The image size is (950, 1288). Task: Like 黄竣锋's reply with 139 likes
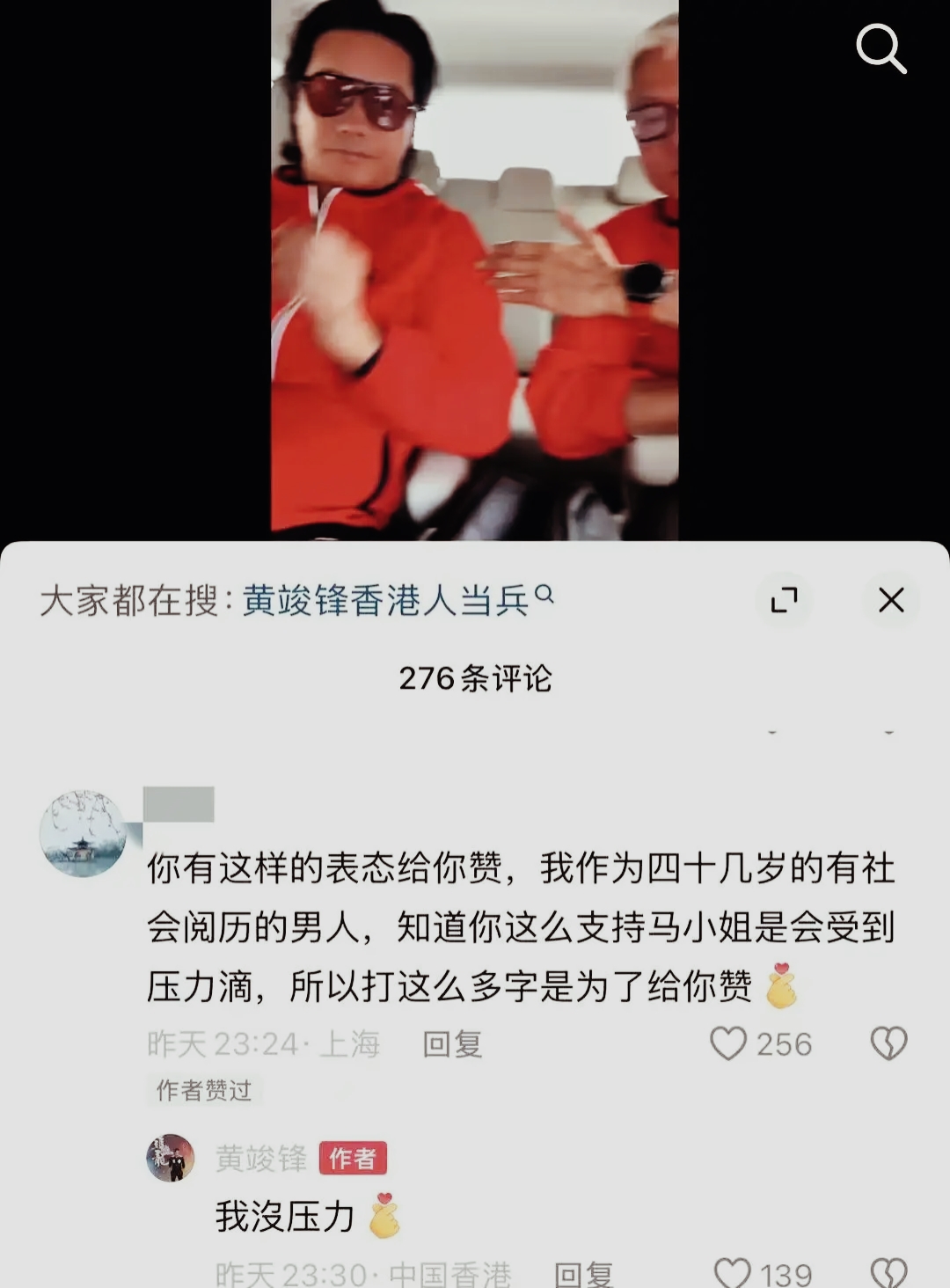[x=732, y=1274]
